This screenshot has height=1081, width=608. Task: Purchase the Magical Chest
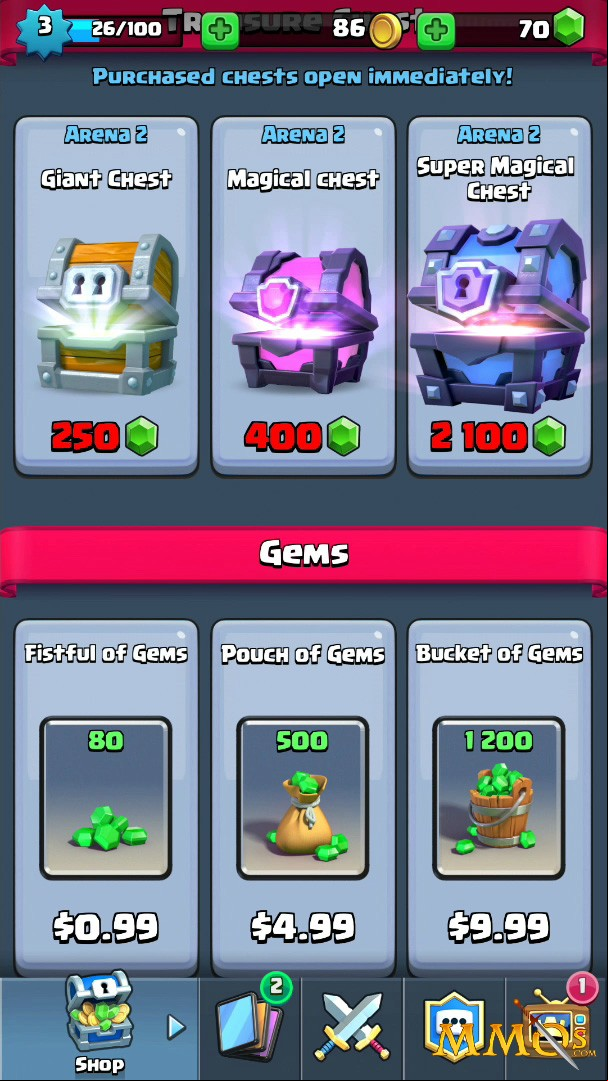(303, 296)
